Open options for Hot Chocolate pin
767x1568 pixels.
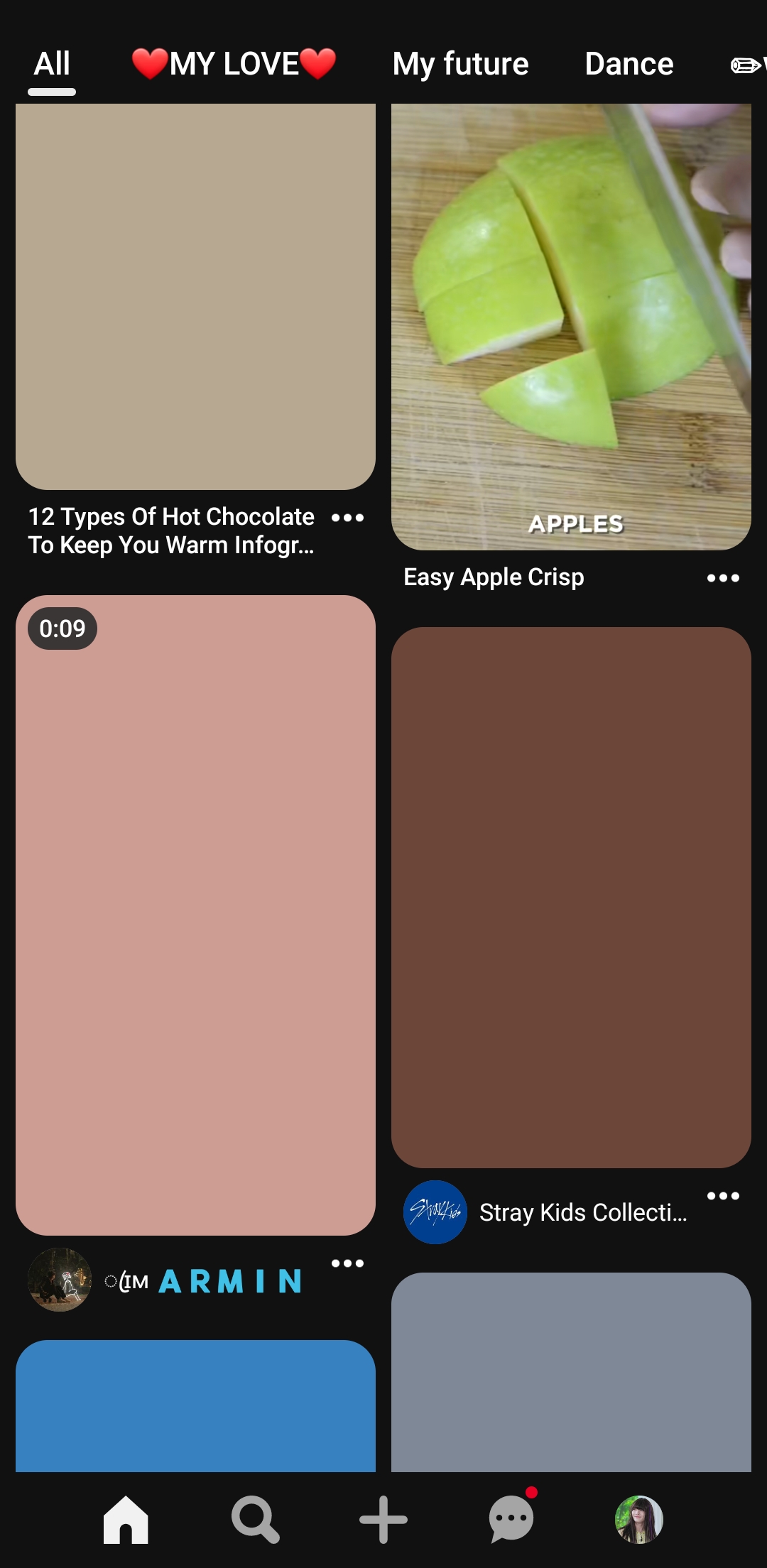[x=347, y=518]
